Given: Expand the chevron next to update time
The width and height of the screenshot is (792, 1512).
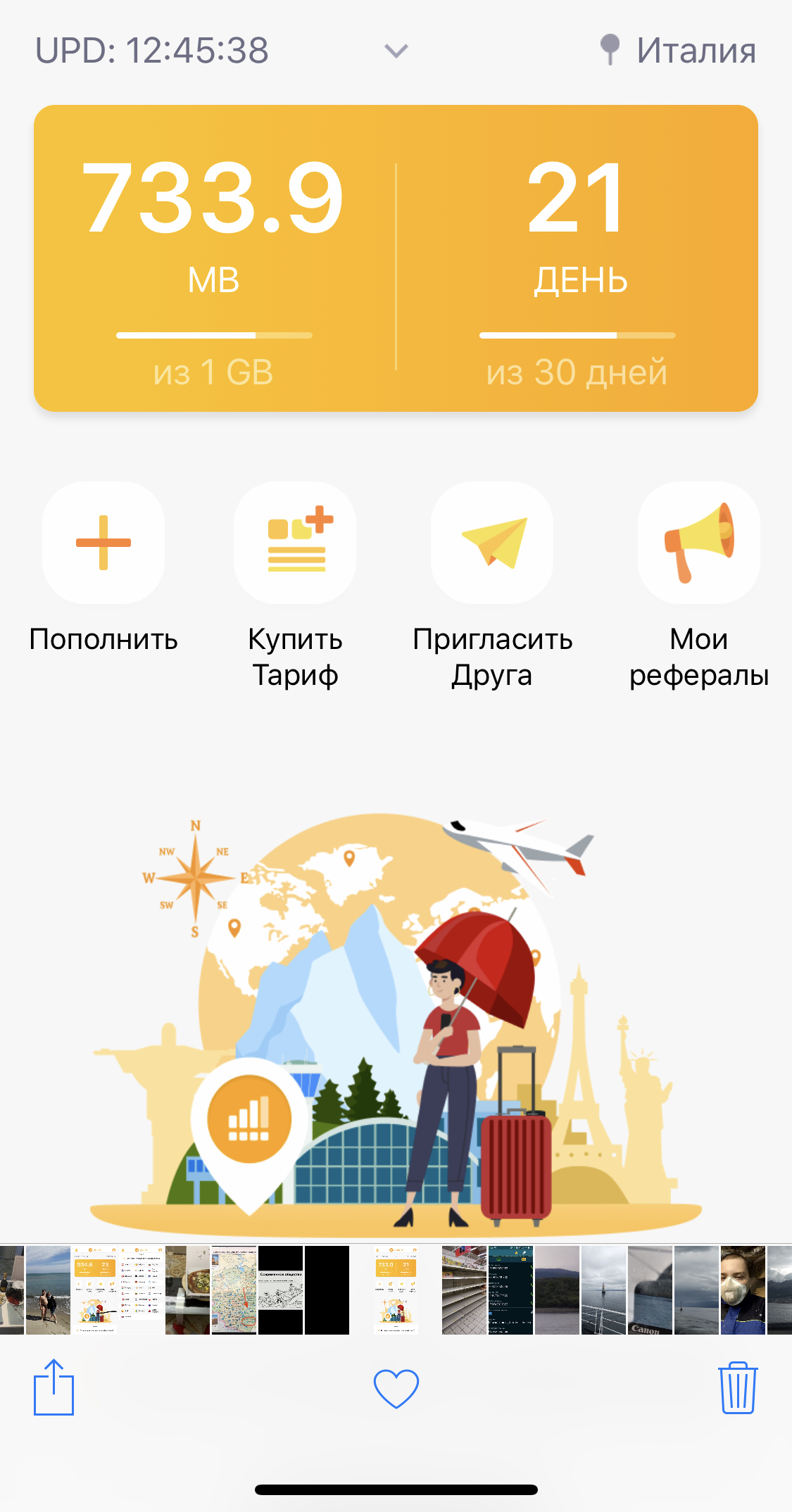Looking at the screenshot, I should tap(396, 51).
